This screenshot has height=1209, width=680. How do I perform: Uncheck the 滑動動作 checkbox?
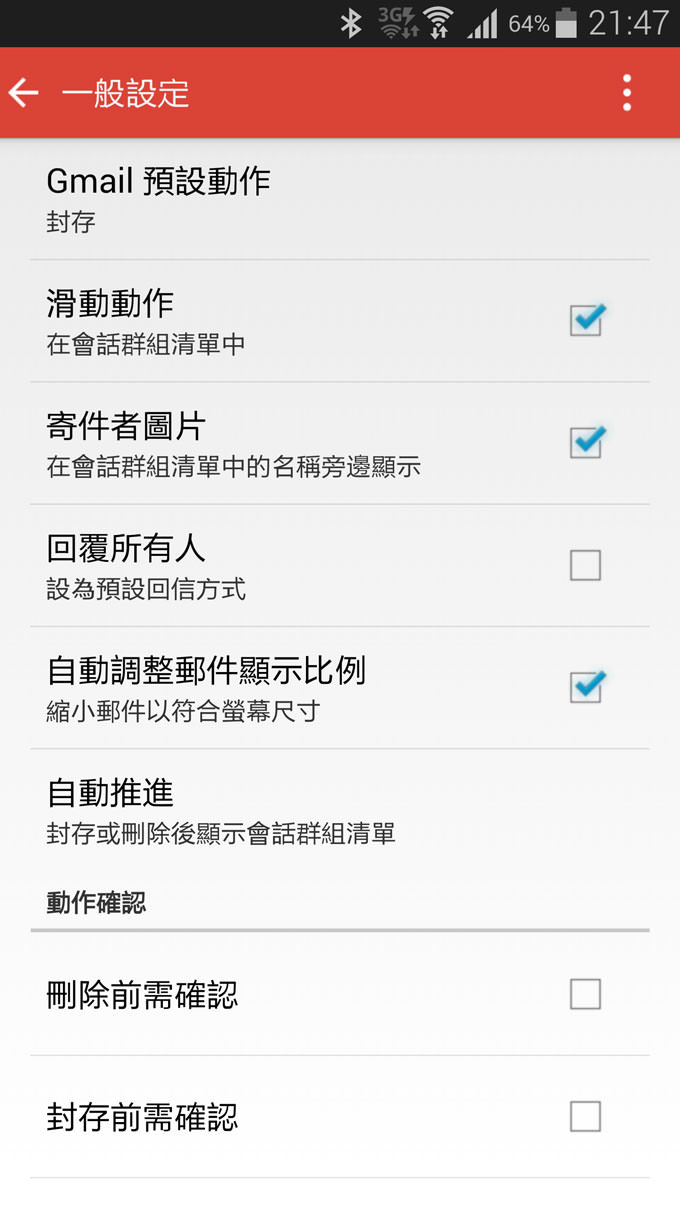[586, 321]
